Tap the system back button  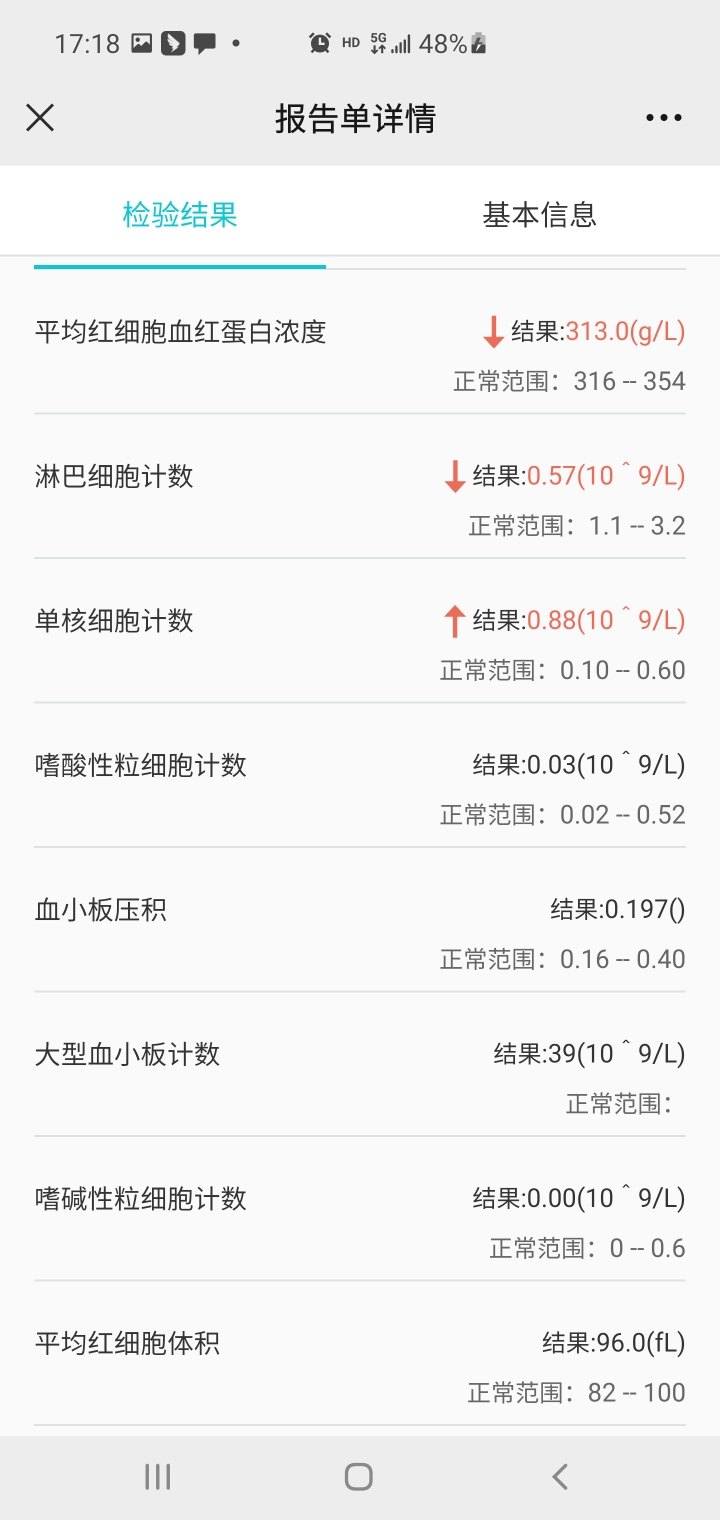(x=560, y=1476)
